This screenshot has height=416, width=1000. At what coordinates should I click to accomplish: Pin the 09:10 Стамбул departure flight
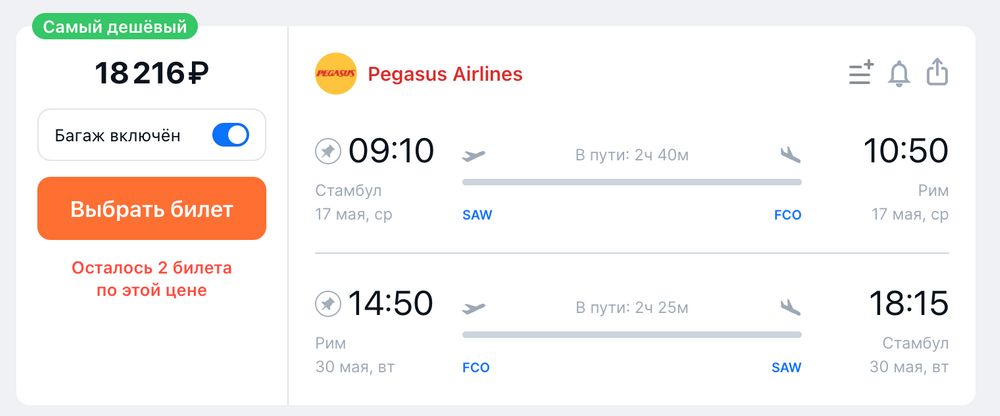tap(328, 151)
